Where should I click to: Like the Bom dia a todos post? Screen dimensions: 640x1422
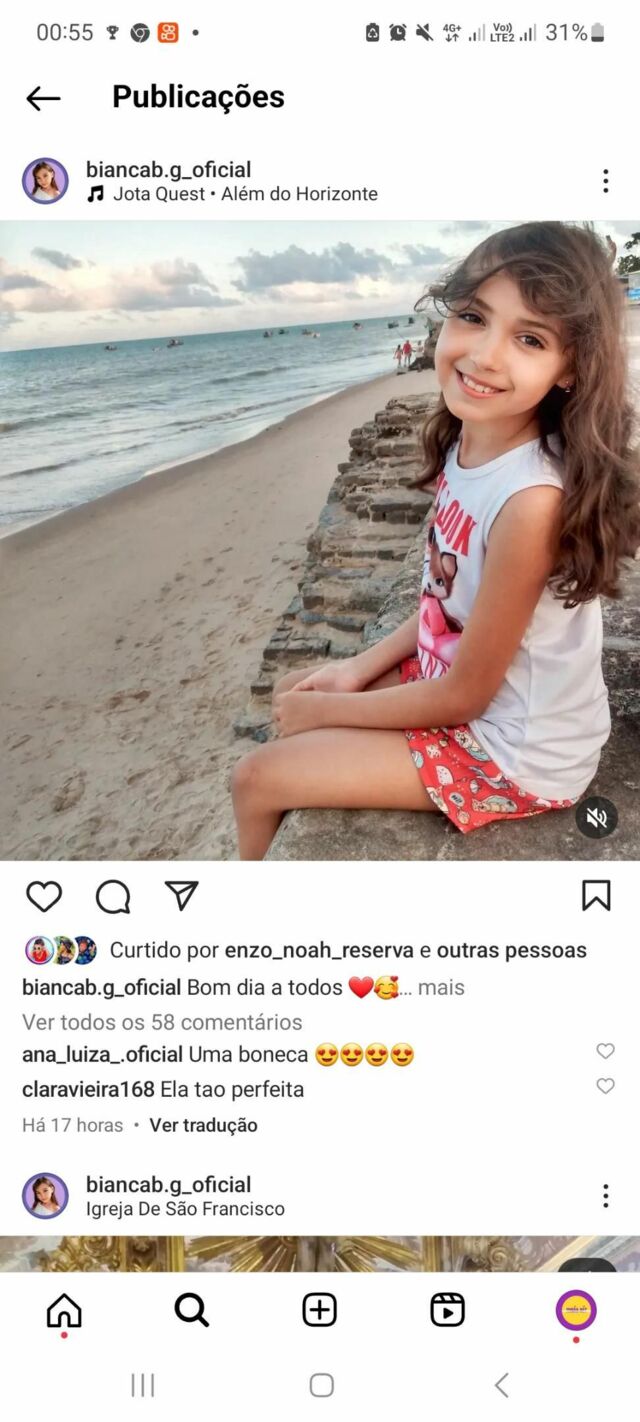44,896
